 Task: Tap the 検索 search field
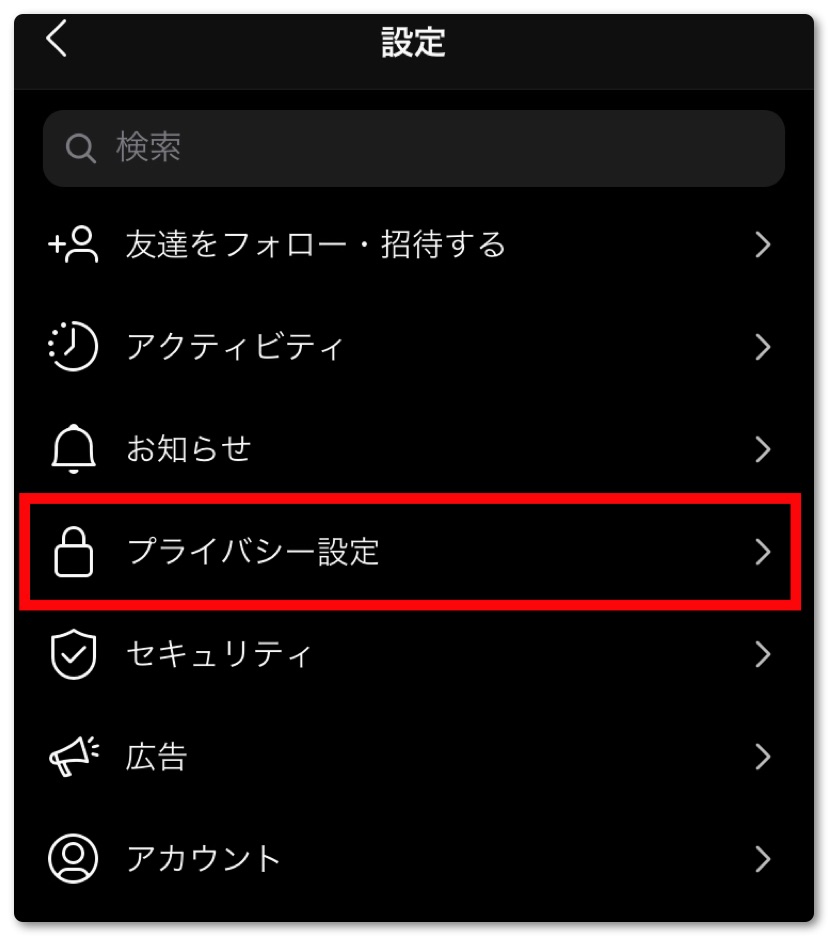pyautogui.click(x=413, y=149)
